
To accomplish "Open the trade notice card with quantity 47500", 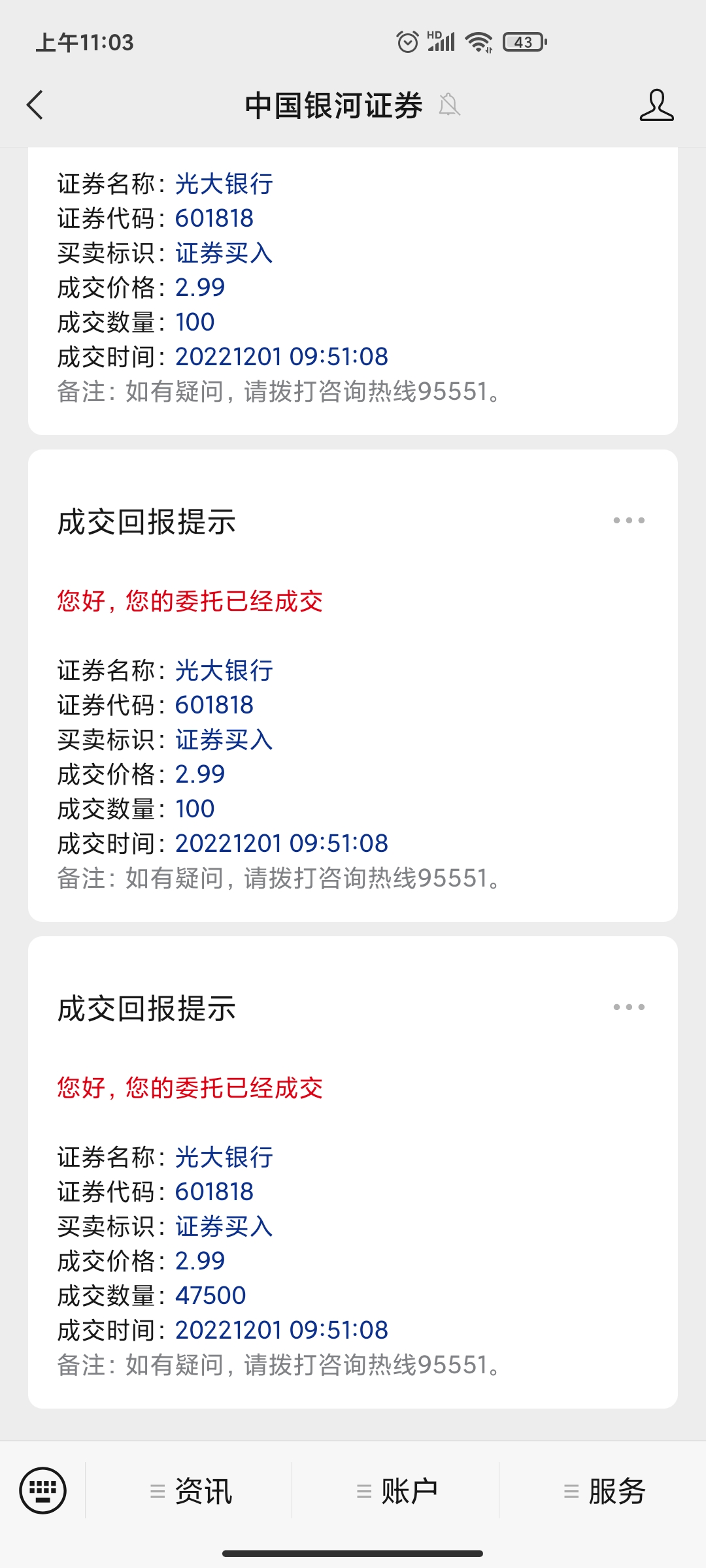I will pyautogui.click(x=353, y=1241).
